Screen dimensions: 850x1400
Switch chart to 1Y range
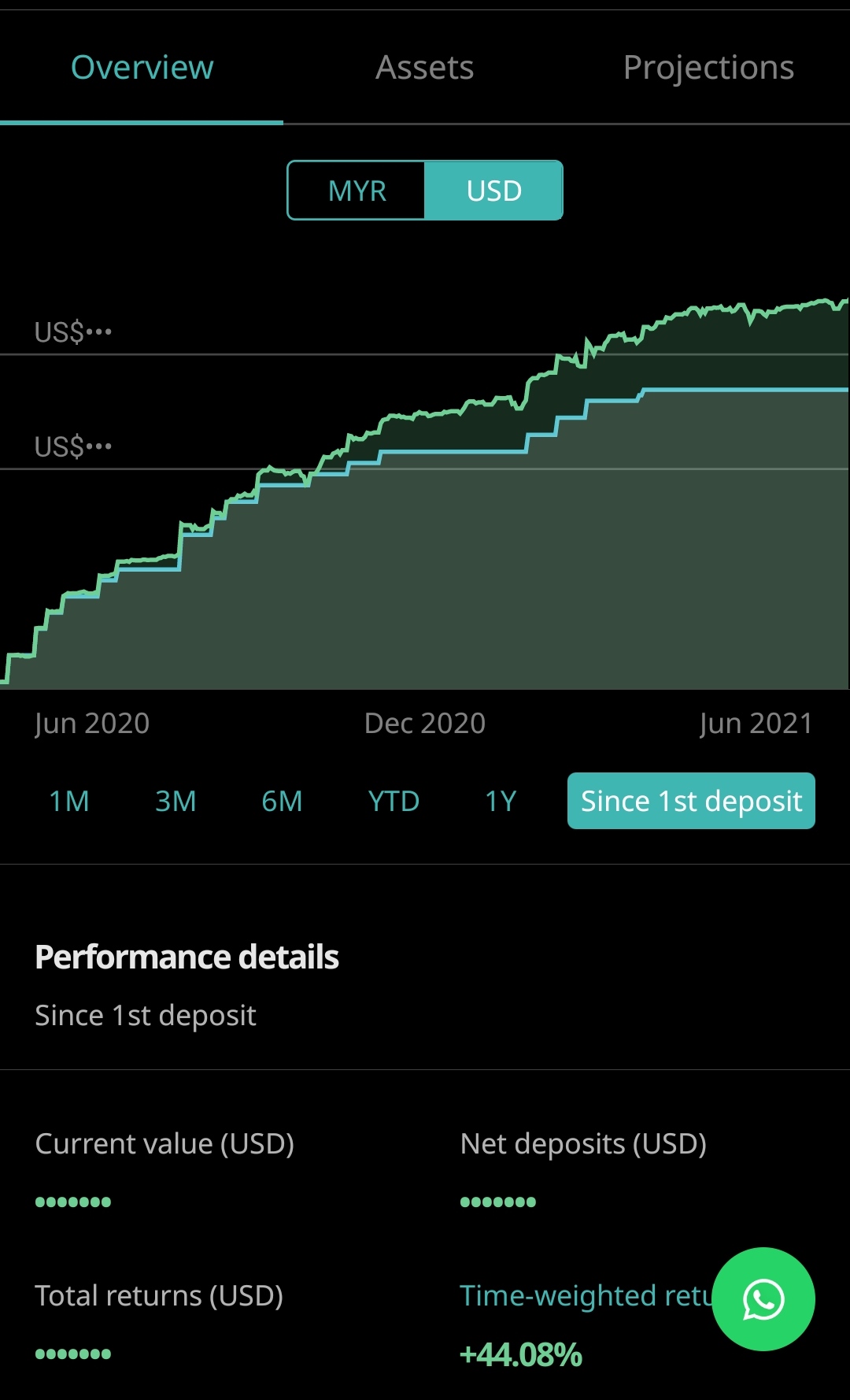501,801
